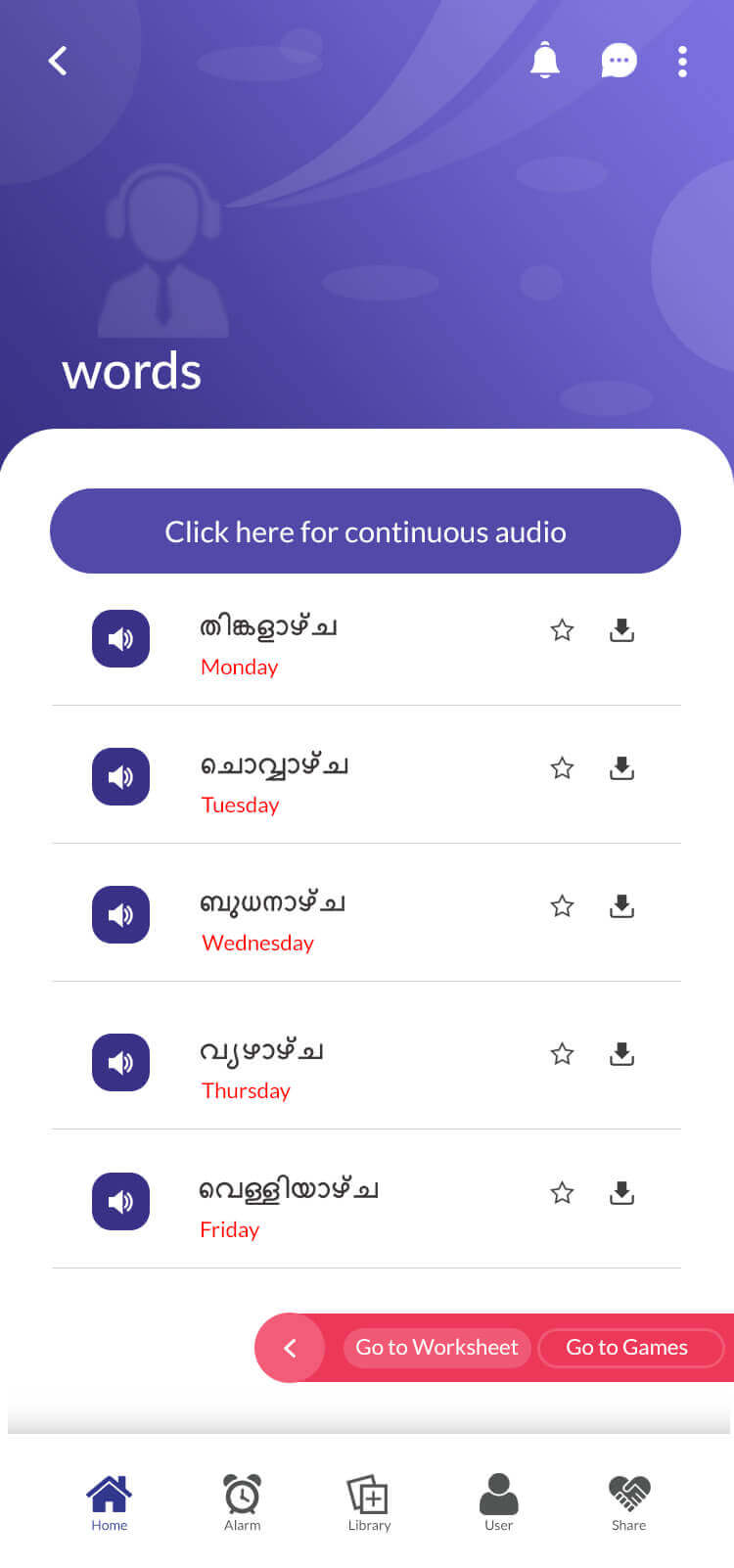Play audio for Monday
This screenshot has width=734, height=1568.
120,638
